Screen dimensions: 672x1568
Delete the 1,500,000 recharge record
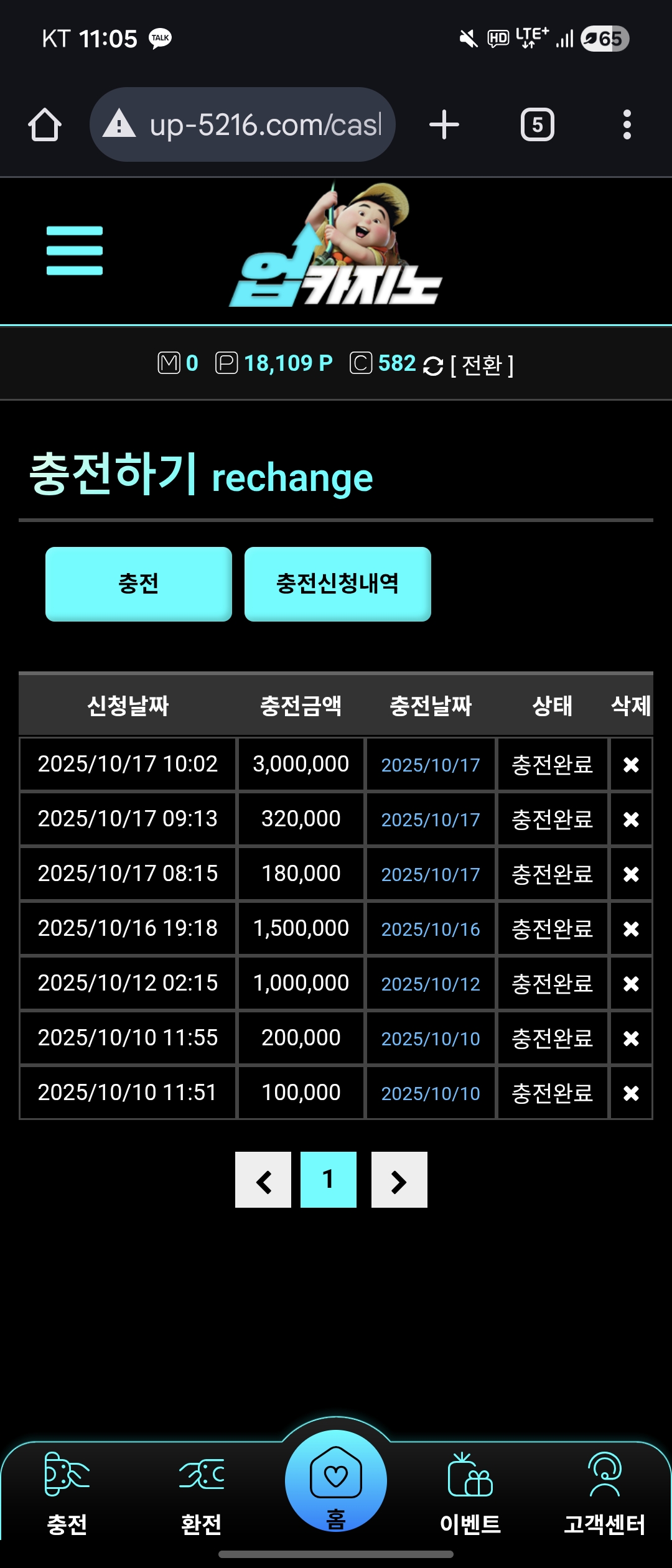(x=631, y=929)
